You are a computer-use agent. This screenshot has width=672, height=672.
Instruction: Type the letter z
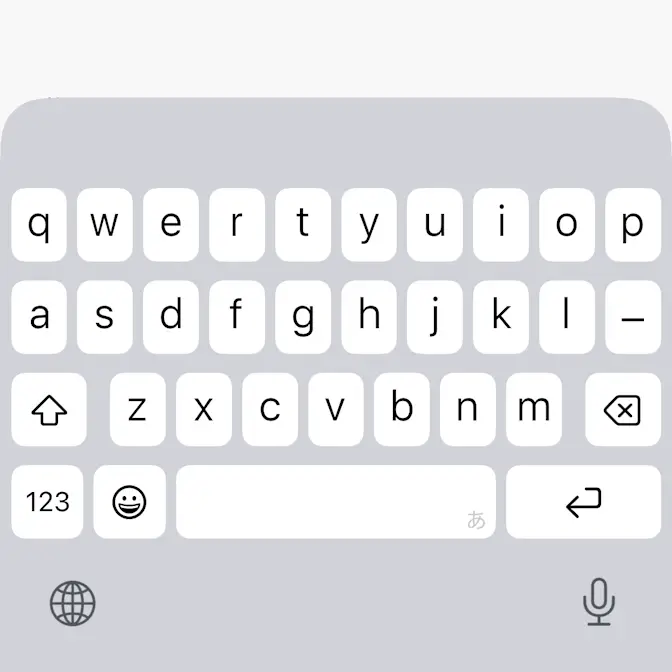137,410
